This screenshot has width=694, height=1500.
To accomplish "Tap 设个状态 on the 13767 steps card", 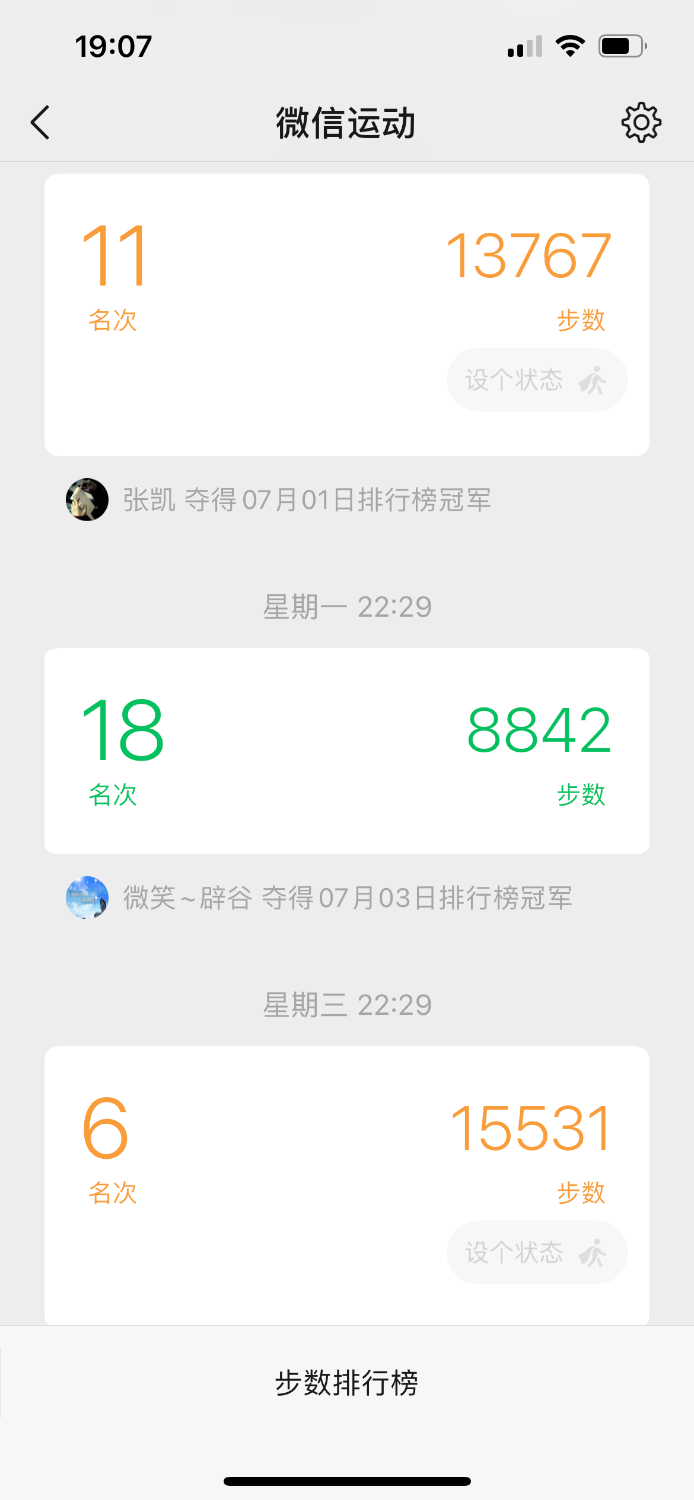I will click(537, 380).
